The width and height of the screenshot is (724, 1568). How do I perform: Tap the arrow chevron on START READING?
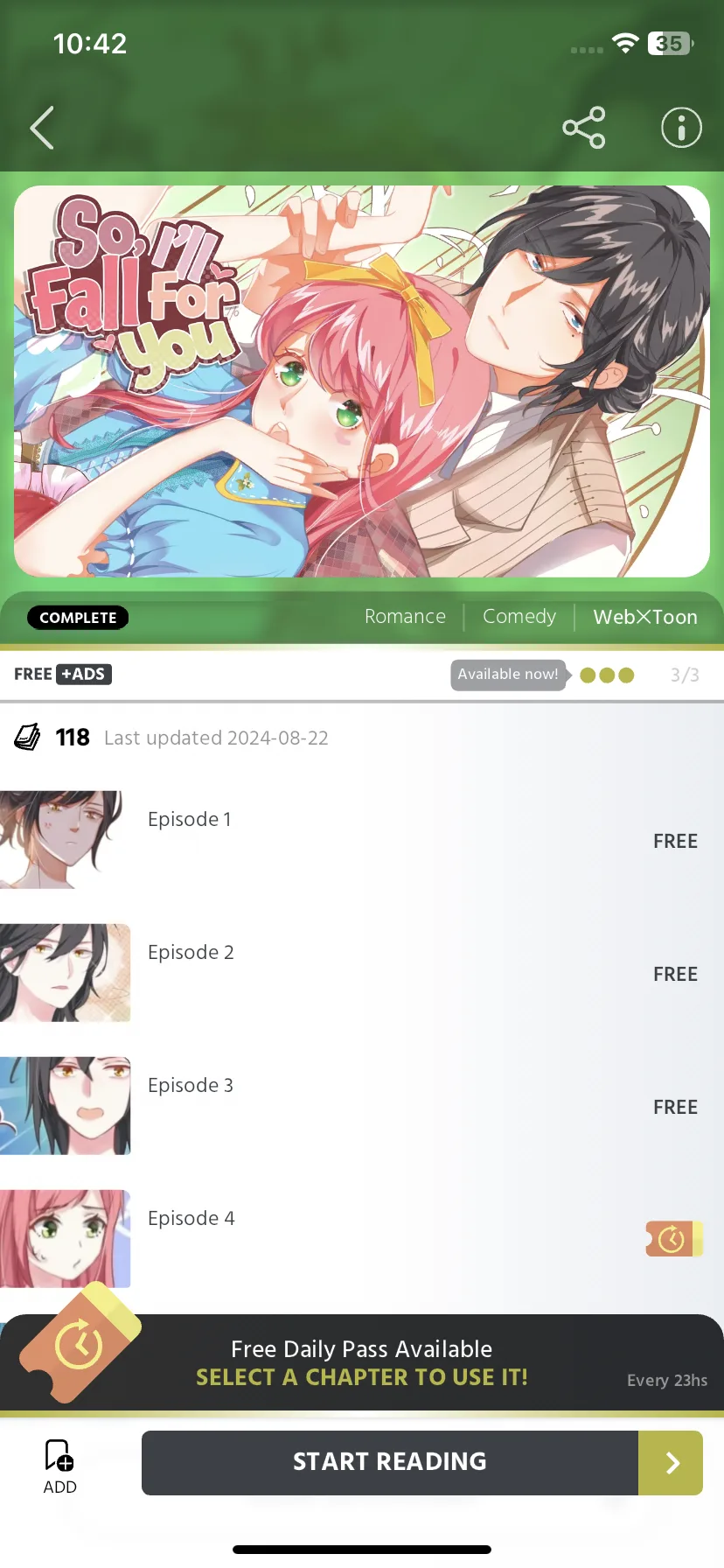click(671, 1462)
